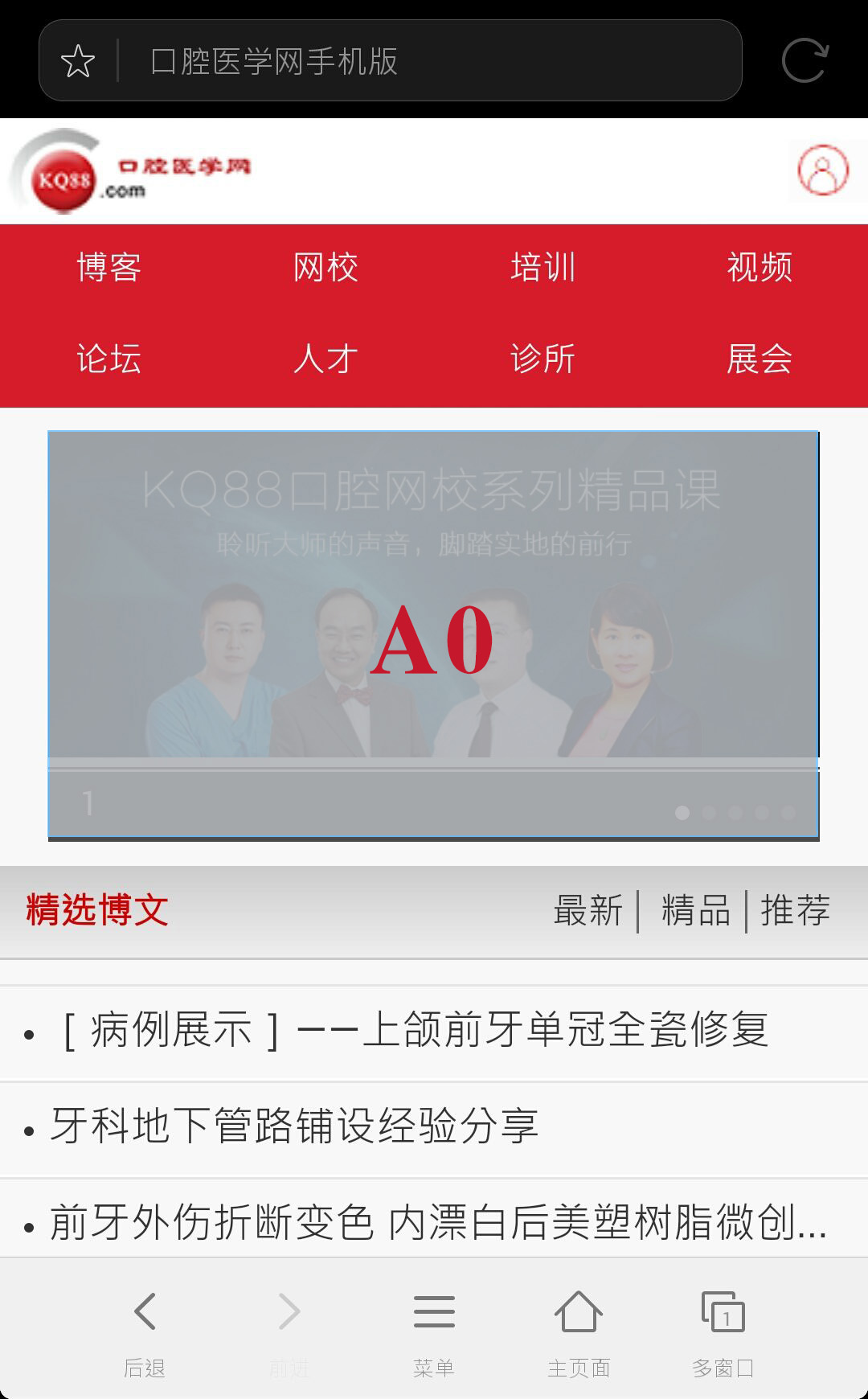Open the 培训 section
This screenshot has height=1399, width=868.
[x=542, y=268]
